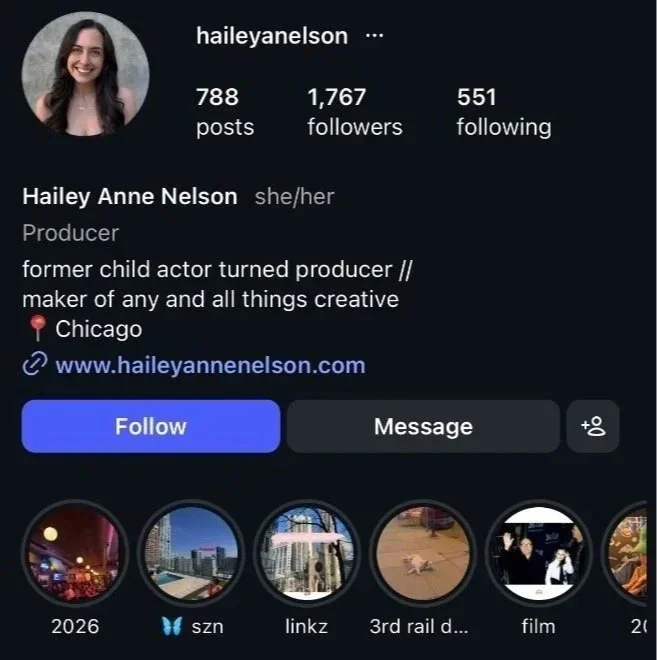Follow Hailey Anne Nelson
Screen dimensions: 657x660
151,426
